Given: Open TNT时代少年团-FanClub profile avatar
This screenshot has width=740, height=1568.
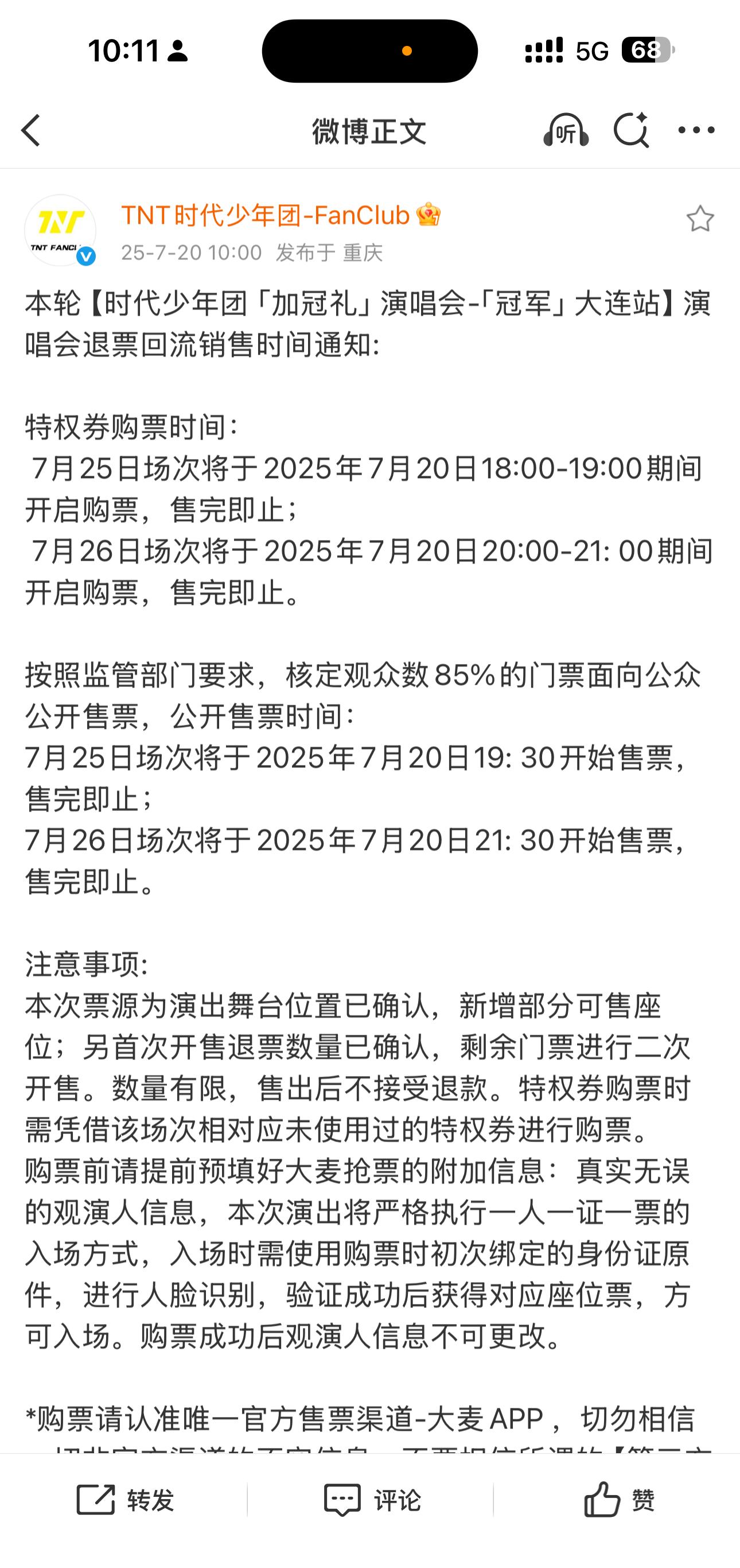Looking at the screenshot, I should 60,231.
